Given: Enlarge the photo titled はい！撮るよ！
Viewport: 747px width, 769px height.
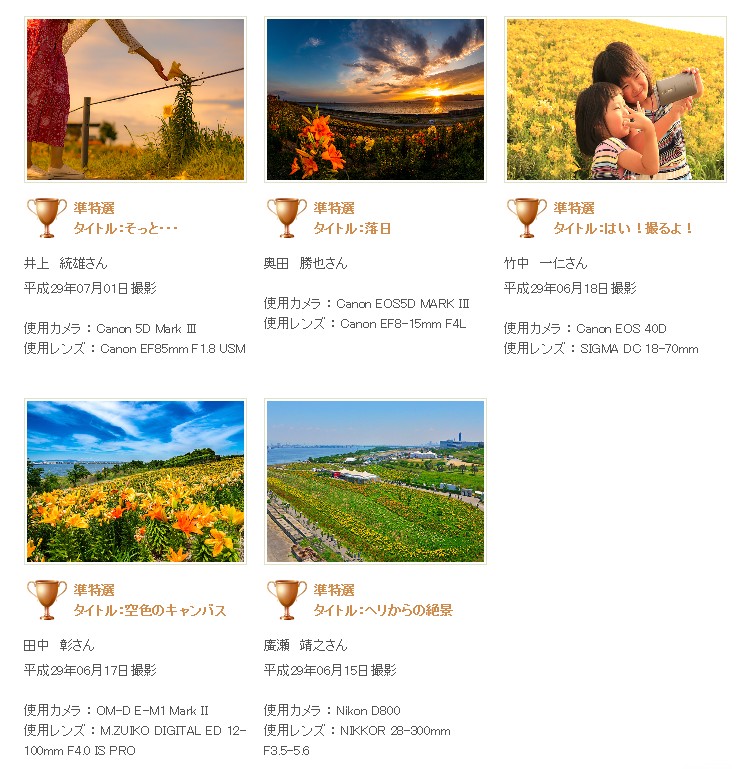Looking at the screenshot, I should 615,99.
